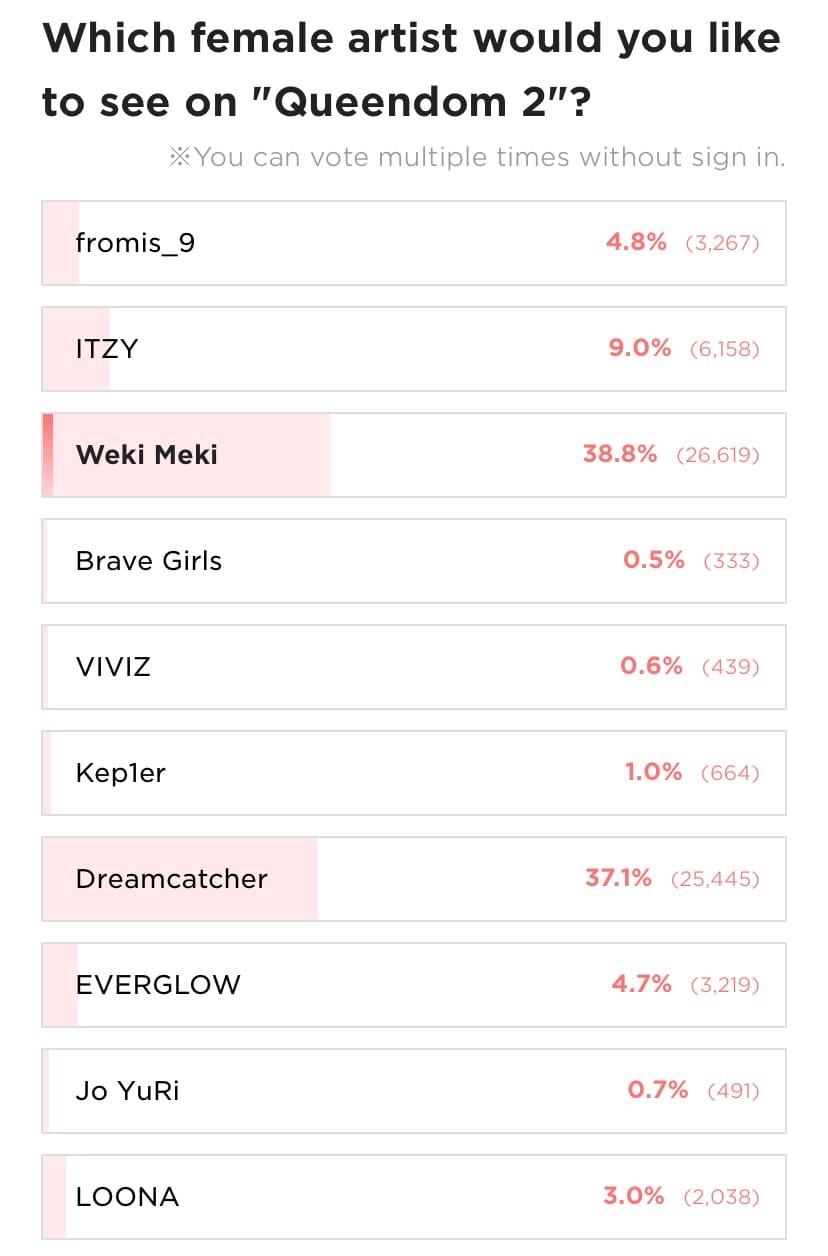Screen dimensions: 828x1256
Task: Select the ITZY poll option
Action: coord(413,349)
